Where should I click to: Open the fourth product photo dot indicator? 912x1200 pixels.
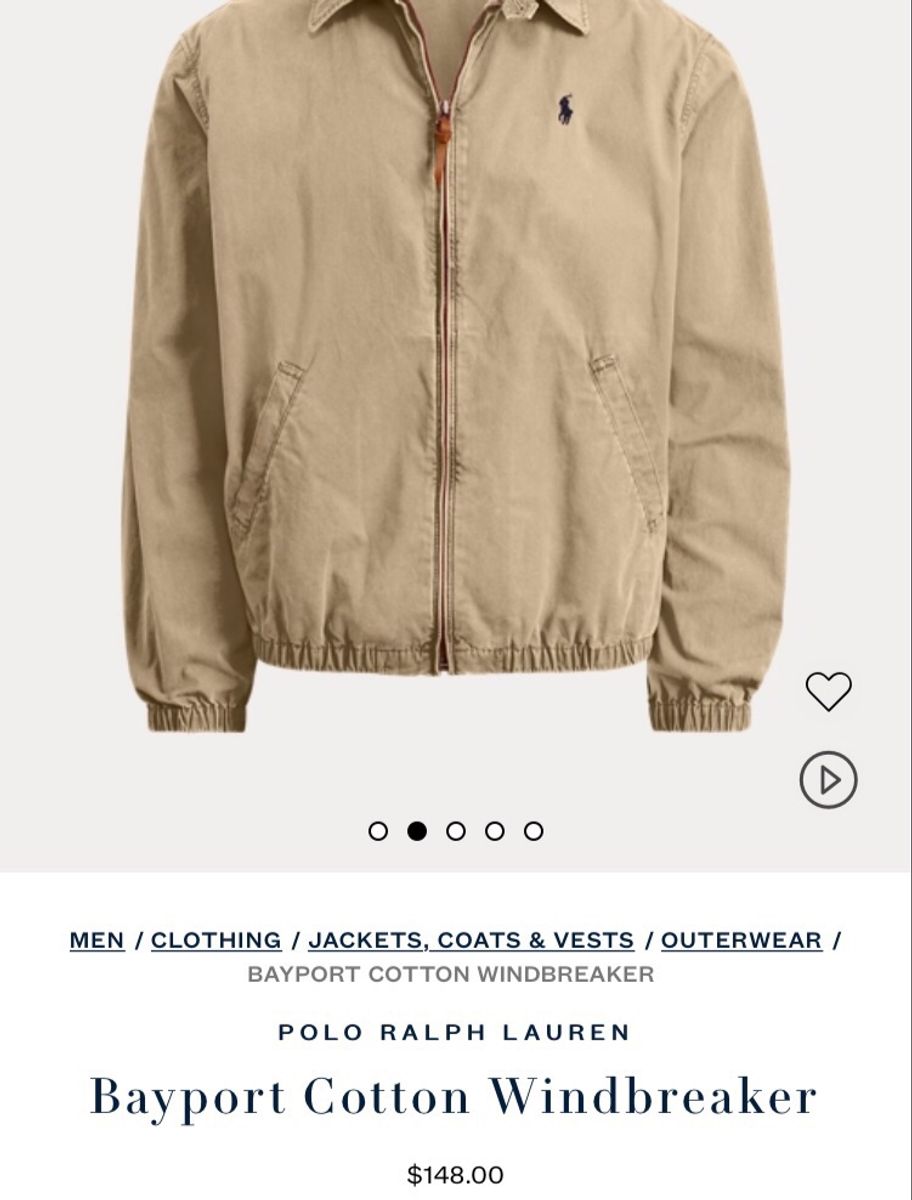pos(493,830)
